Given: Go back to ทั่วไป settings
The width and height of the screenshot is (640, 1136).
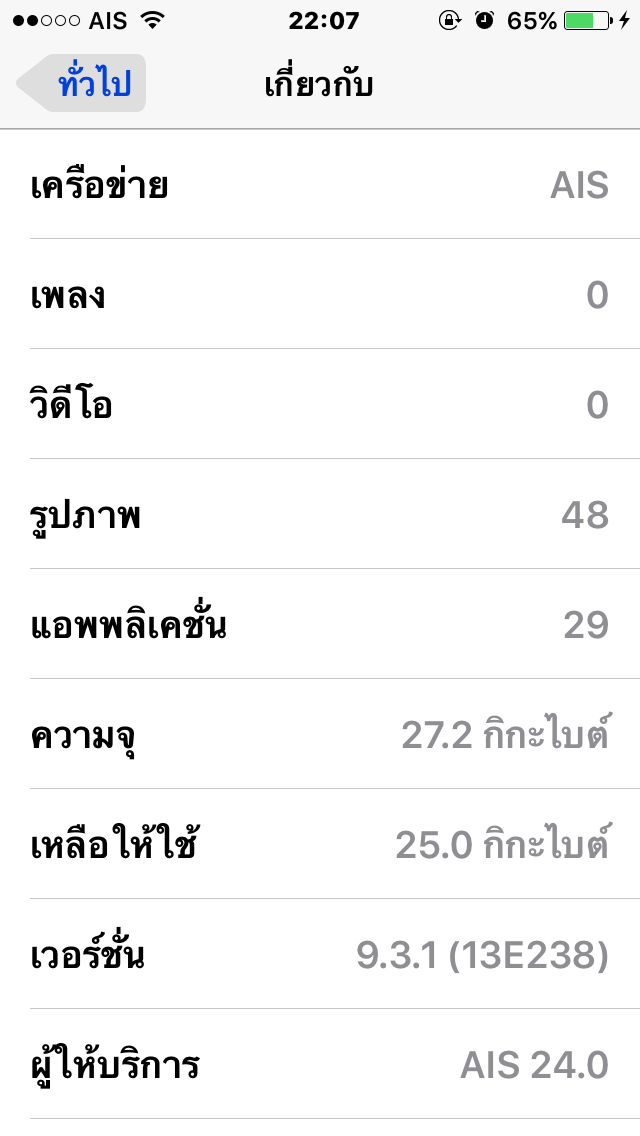Looking at the screenshot, I should 83,83.
